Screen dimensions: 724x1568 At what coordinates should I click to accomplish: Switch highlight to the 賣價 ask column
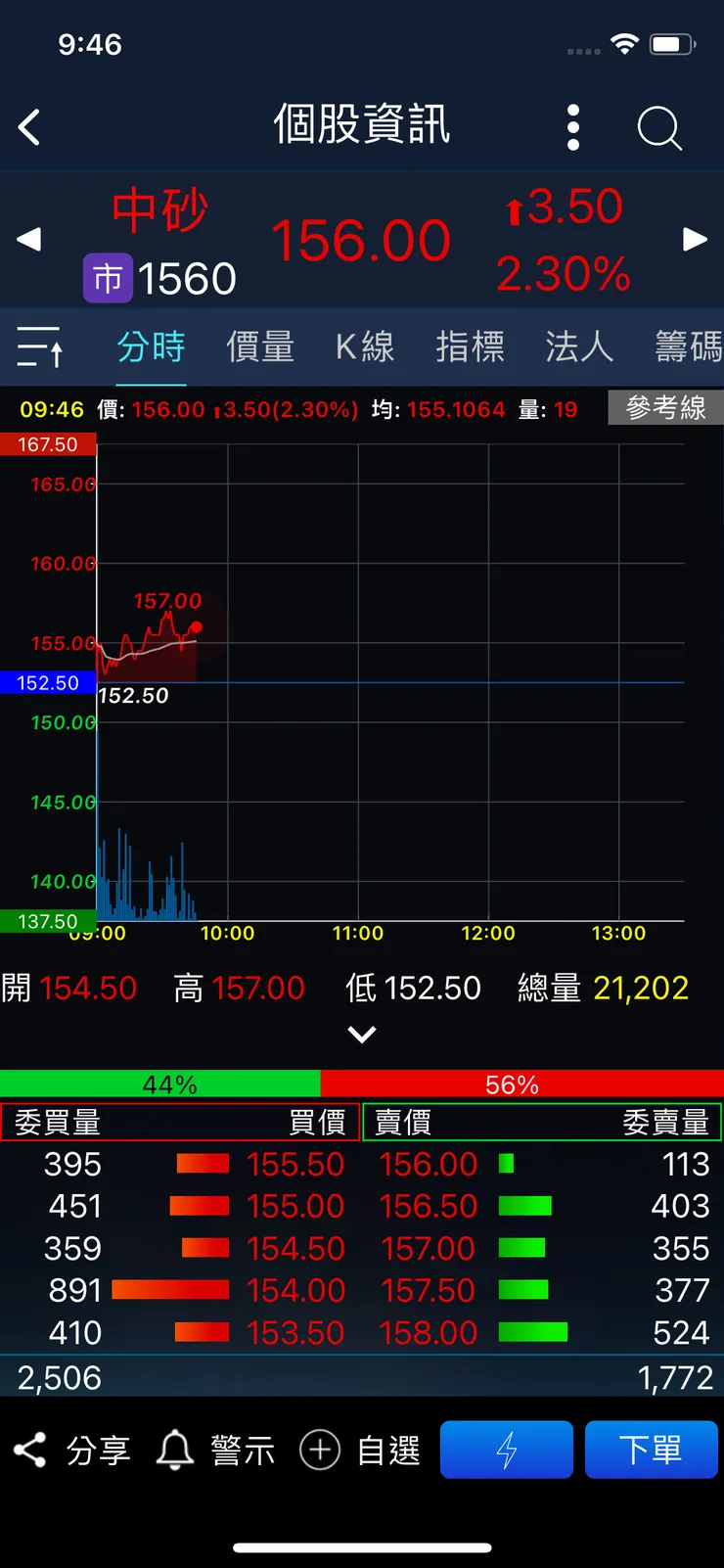(401, 1123)
